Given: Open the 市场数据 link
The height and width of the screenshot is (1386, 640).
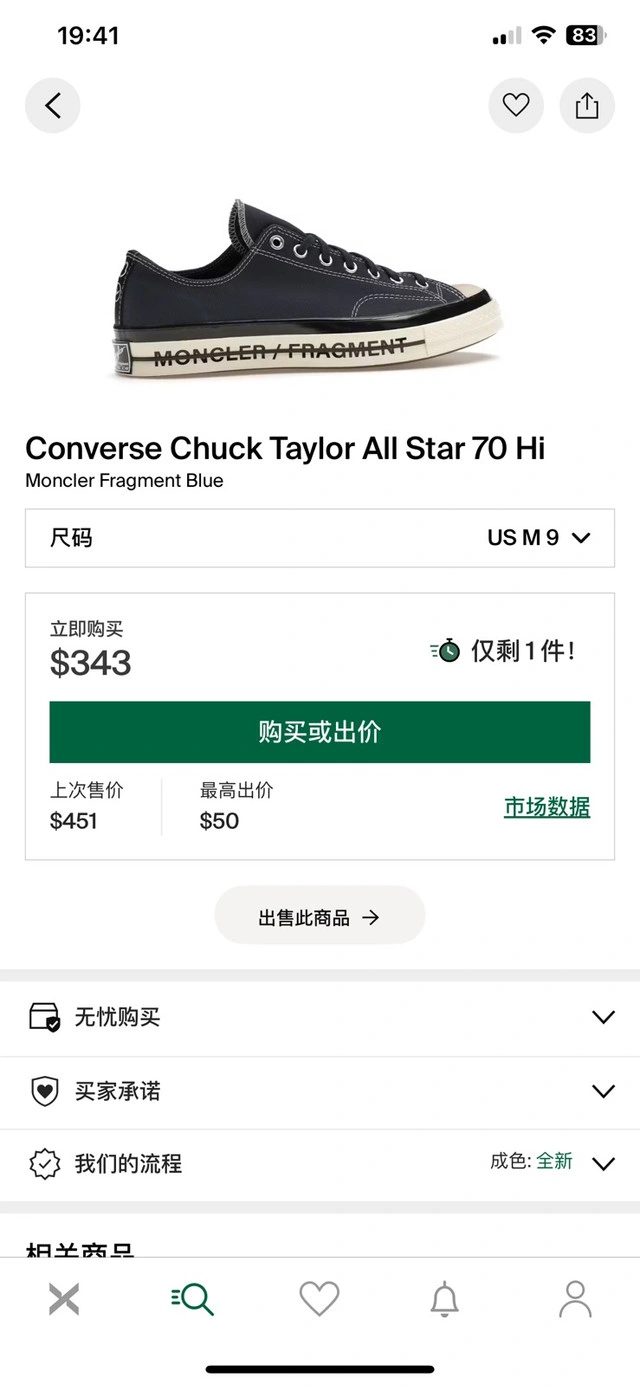Looking at the screenshot, I should click(x=546, y=807).
